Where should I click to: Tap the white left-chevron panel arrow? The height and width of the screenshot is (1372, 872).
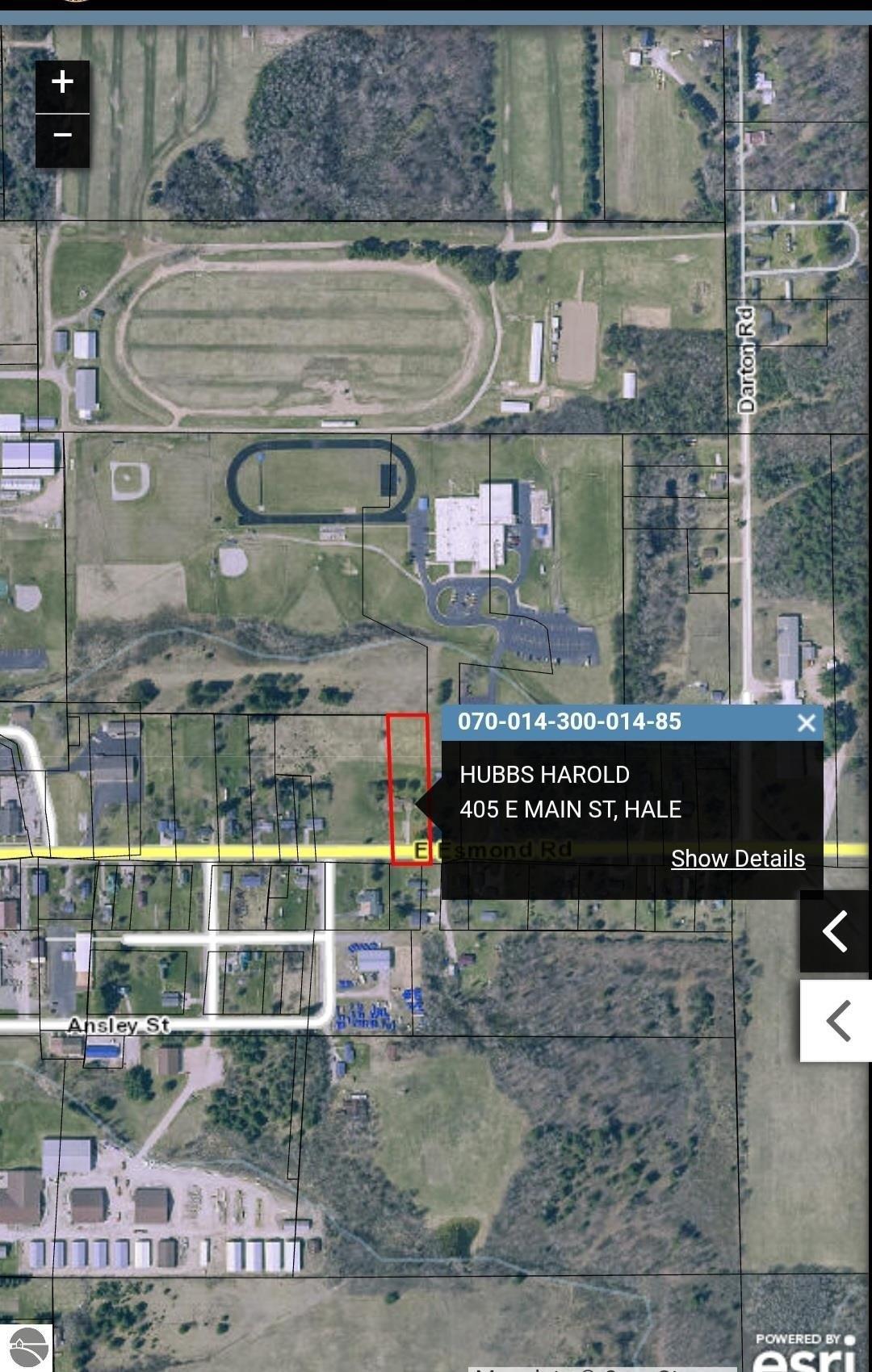(836, 1020)
